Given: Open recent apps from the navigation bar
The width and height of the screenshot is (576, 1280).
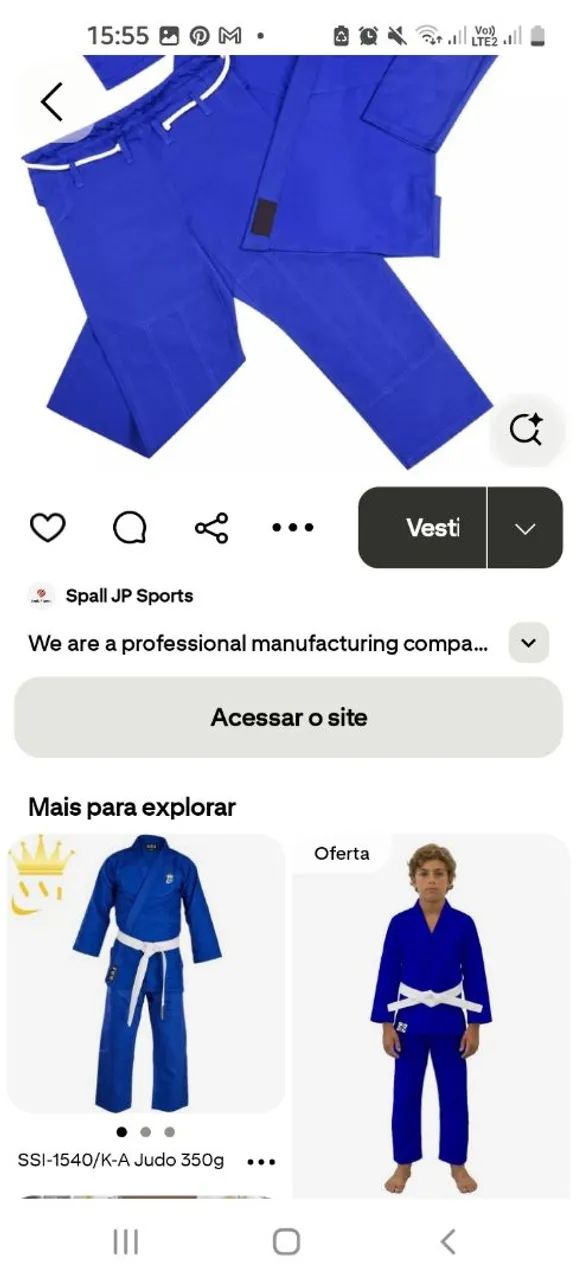Looking at the screenshot, I should [x=125, y=1242].
